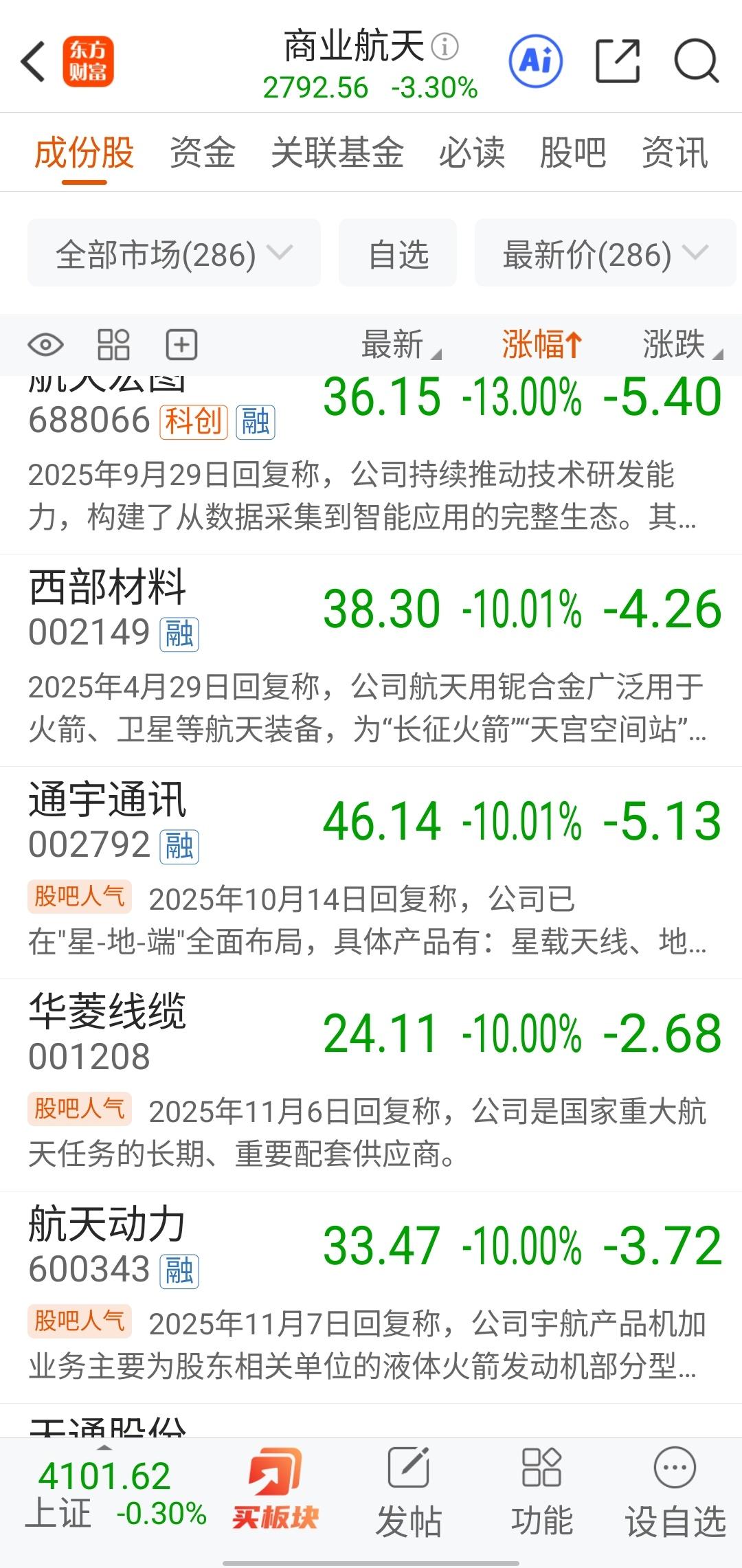Screen dimensions: 742x1568
Task: Sort the list by 涨幅
Action: point(542,344)
